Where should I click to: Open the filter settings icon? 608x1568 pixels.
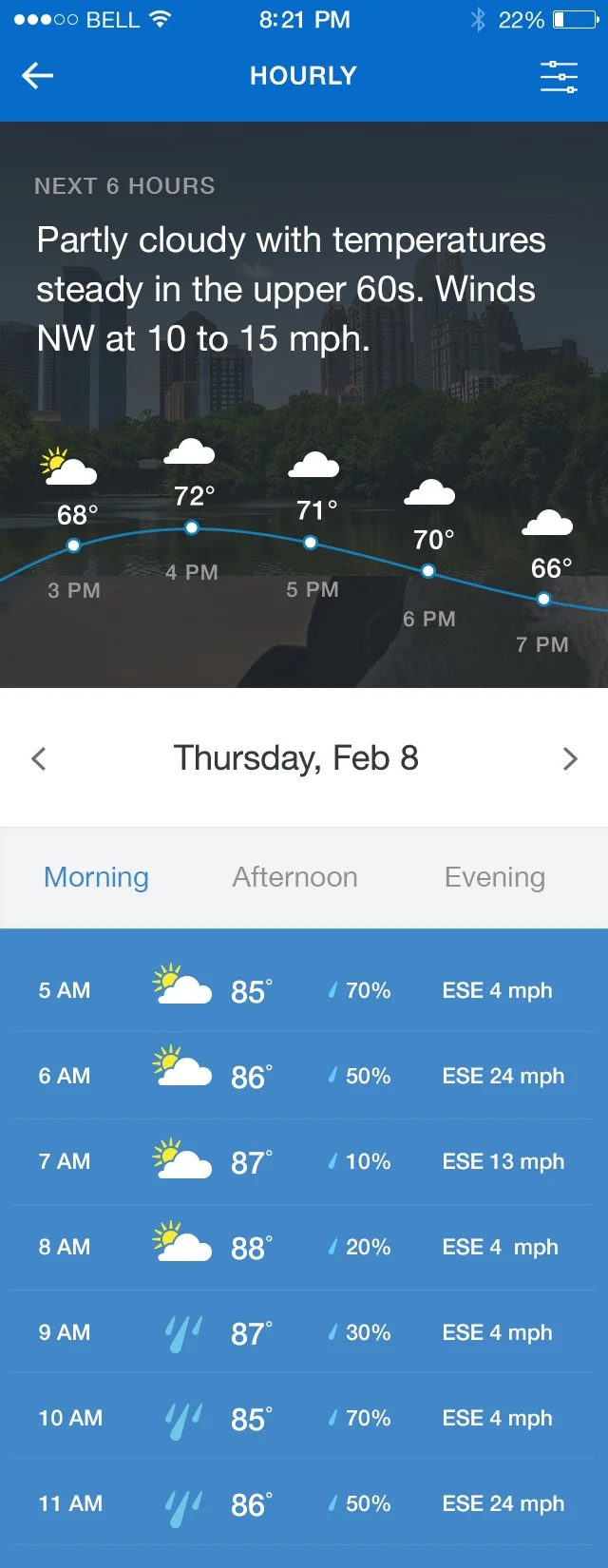[x=559, y=76]
